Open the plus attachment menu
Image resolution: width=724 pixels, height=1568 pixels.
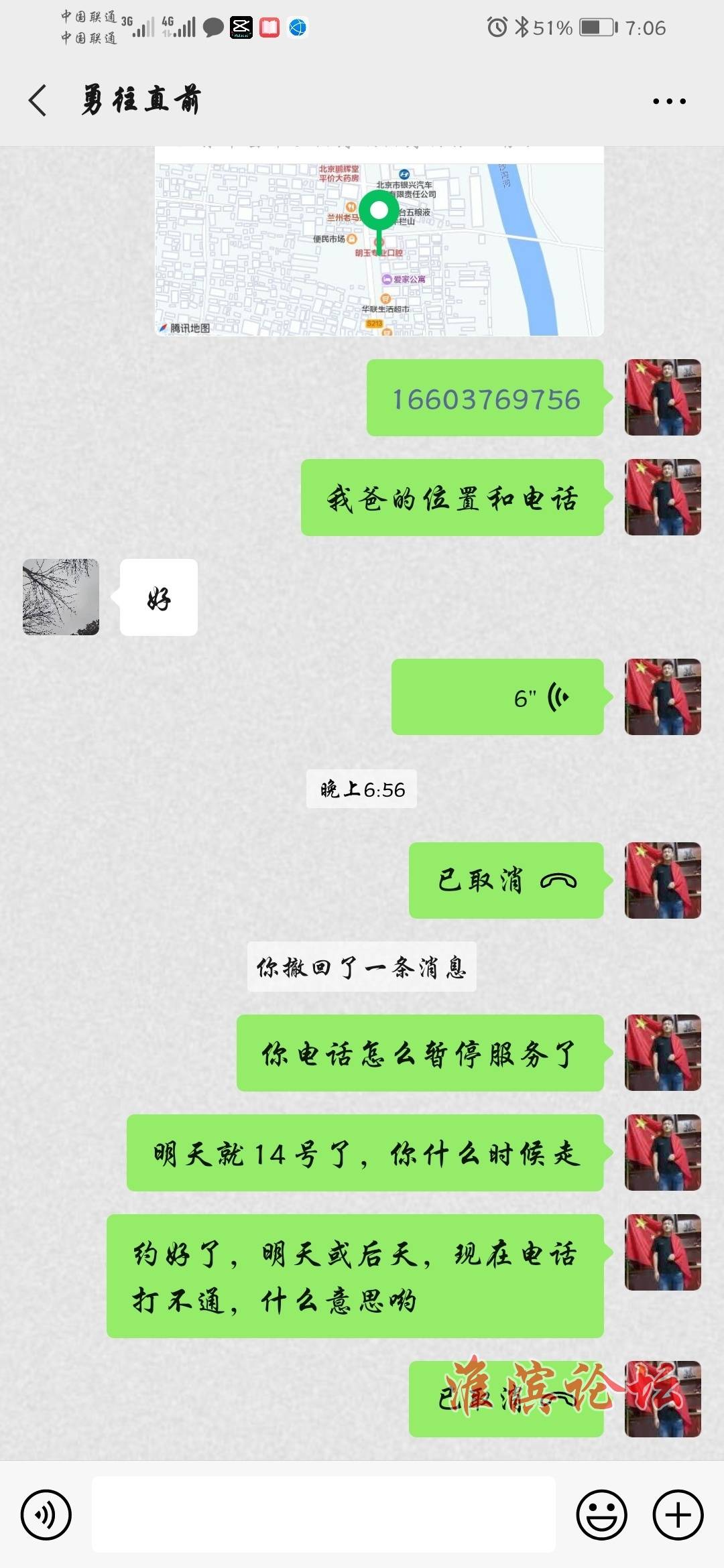[x=678, y=1514]
